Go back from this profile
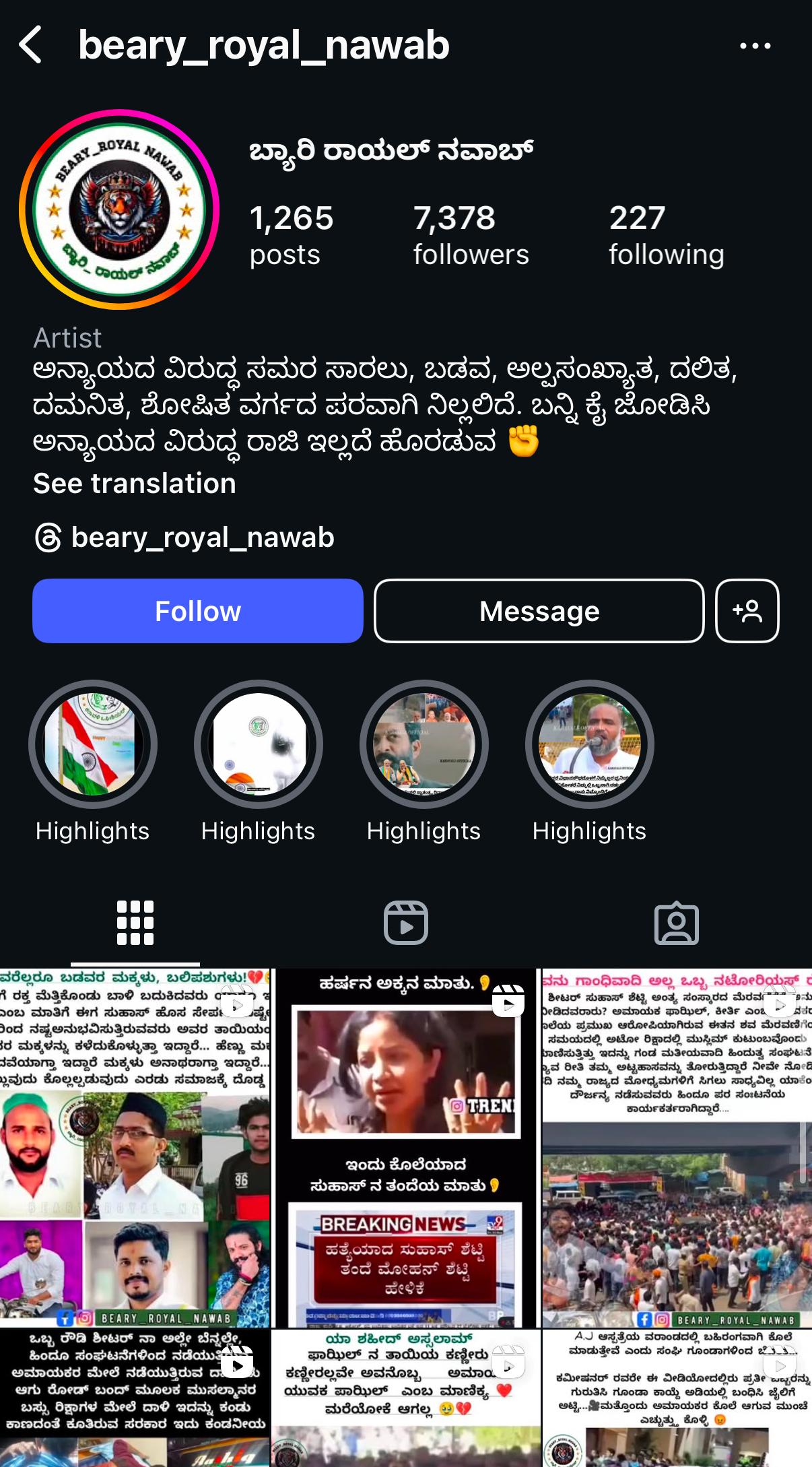This screenshot has width=812, height=1467. click(31, 45)
